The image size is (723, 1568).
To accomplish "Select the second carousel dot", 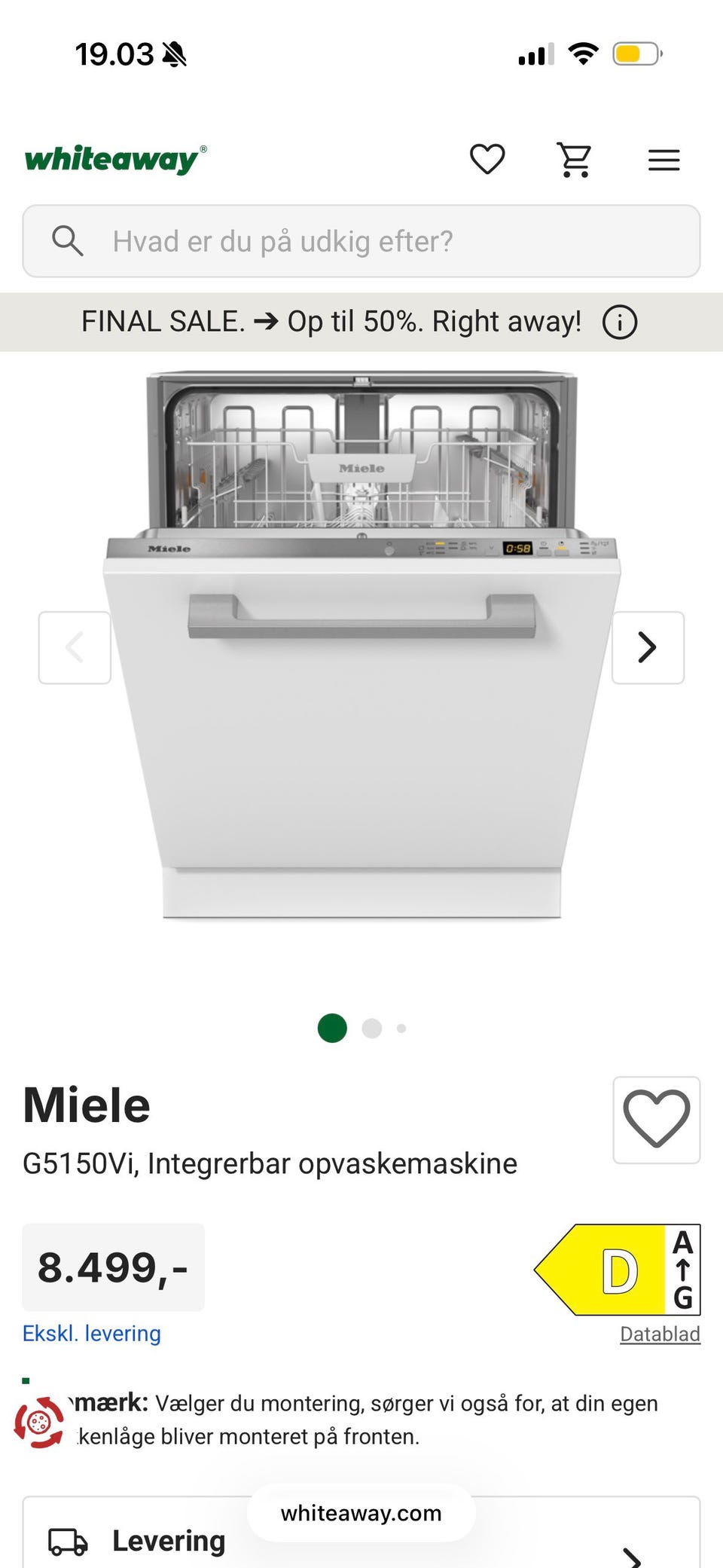I will 371,1028.
